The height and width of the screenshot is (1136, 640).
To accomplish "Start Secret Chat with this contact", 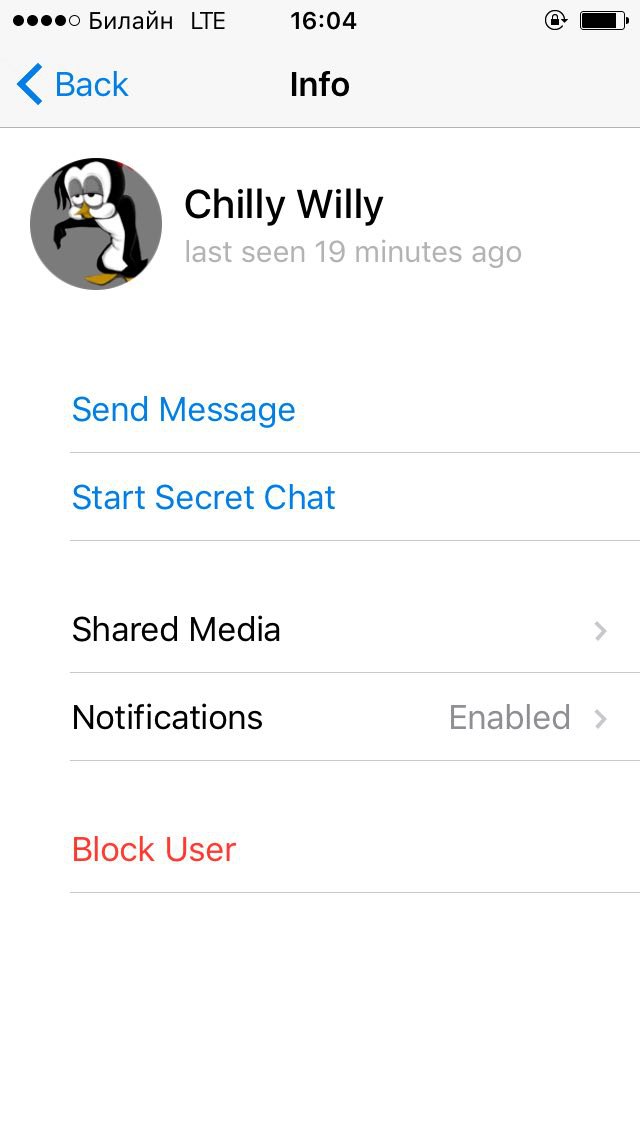I will [204, 498].
